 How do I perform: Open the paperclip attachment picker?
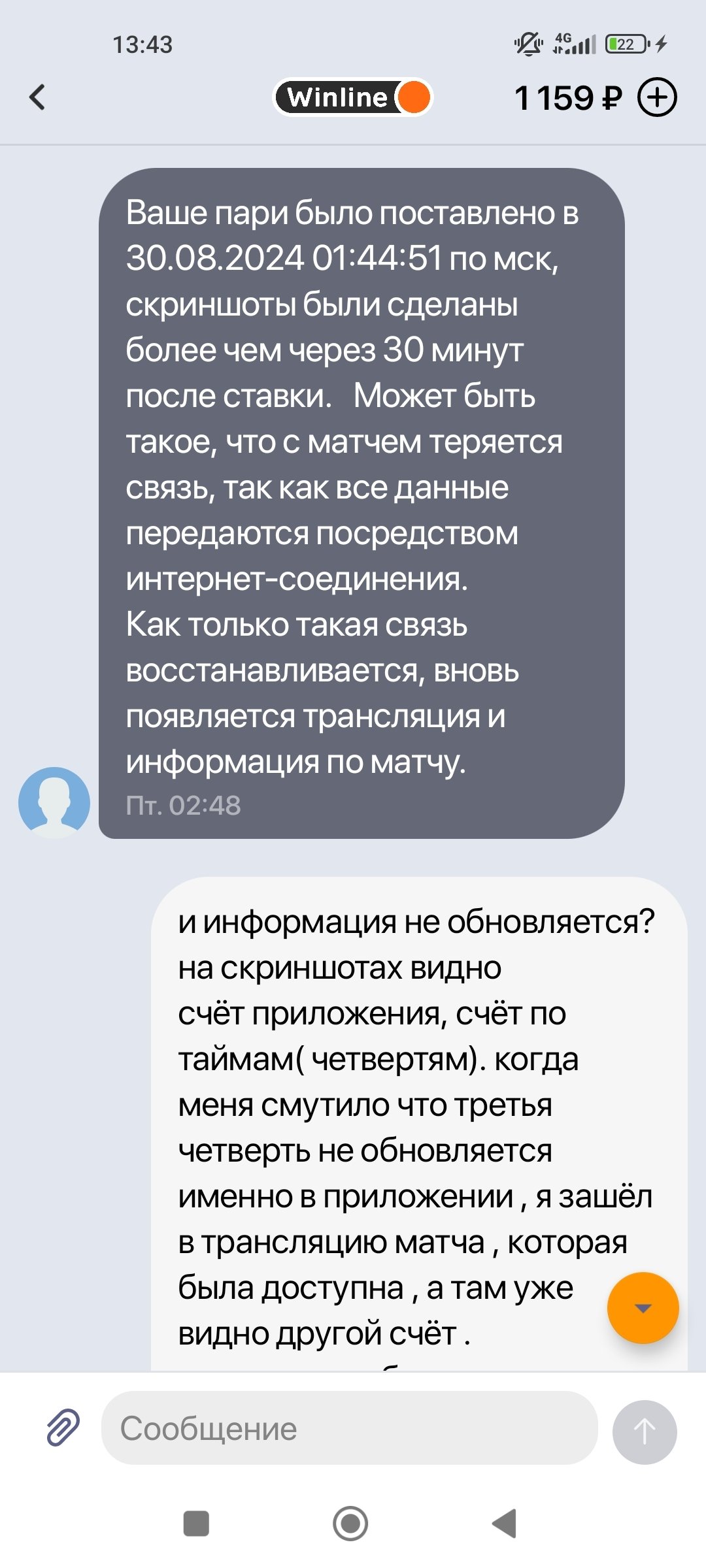(63, 1428)
